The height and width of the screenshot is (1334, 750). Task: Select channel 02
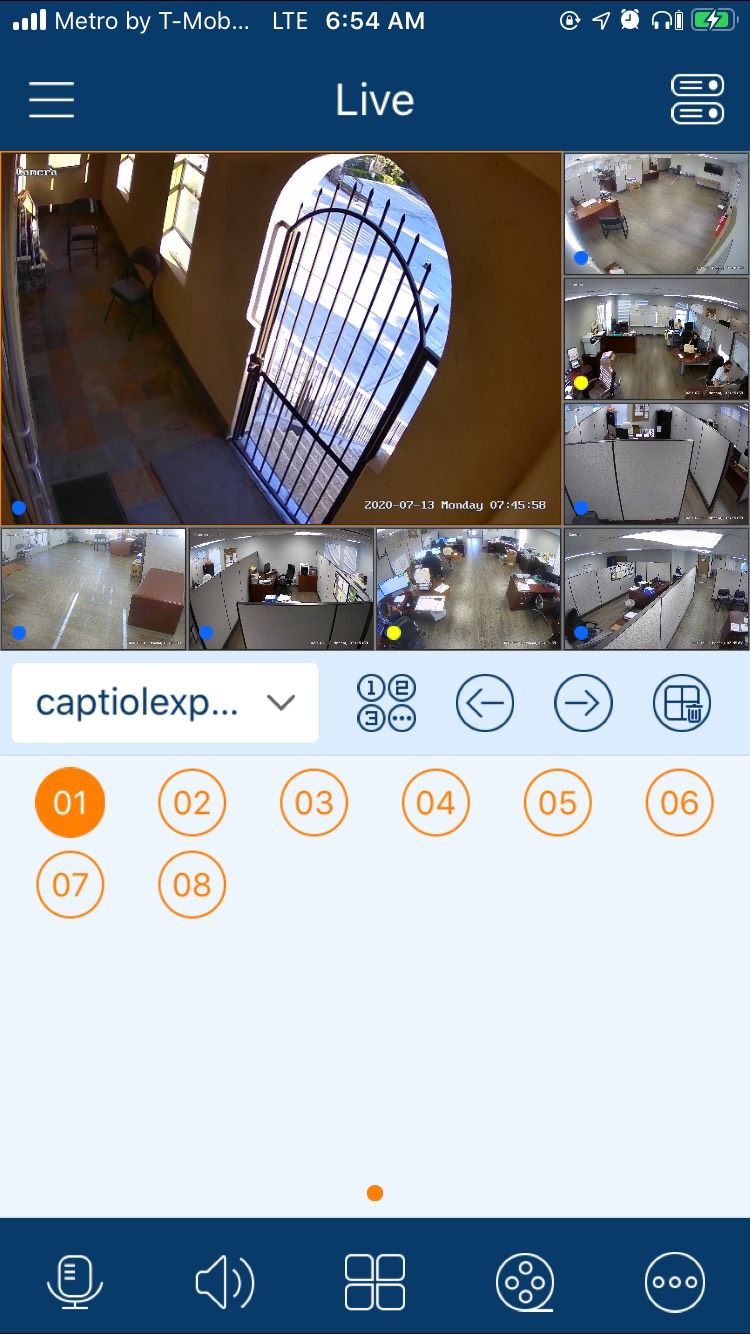click(192, 802)
